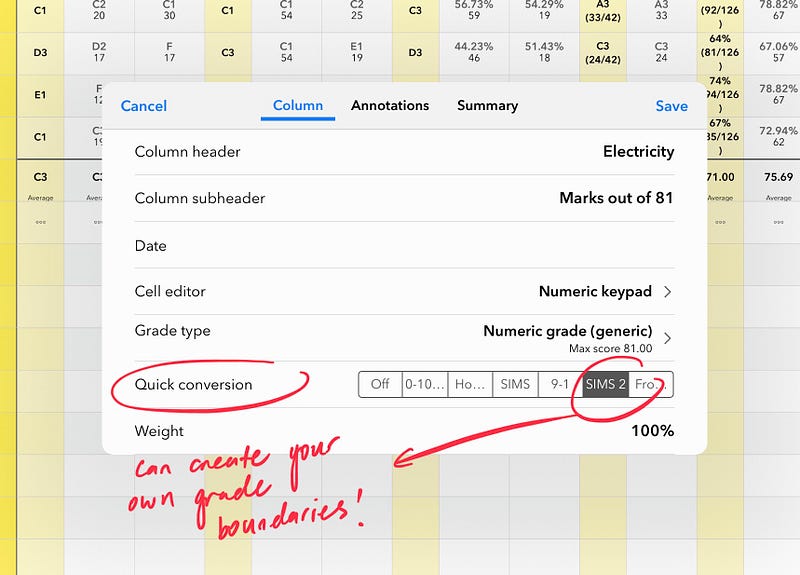Choose the SIMS quick conversion

pos(515,384)
